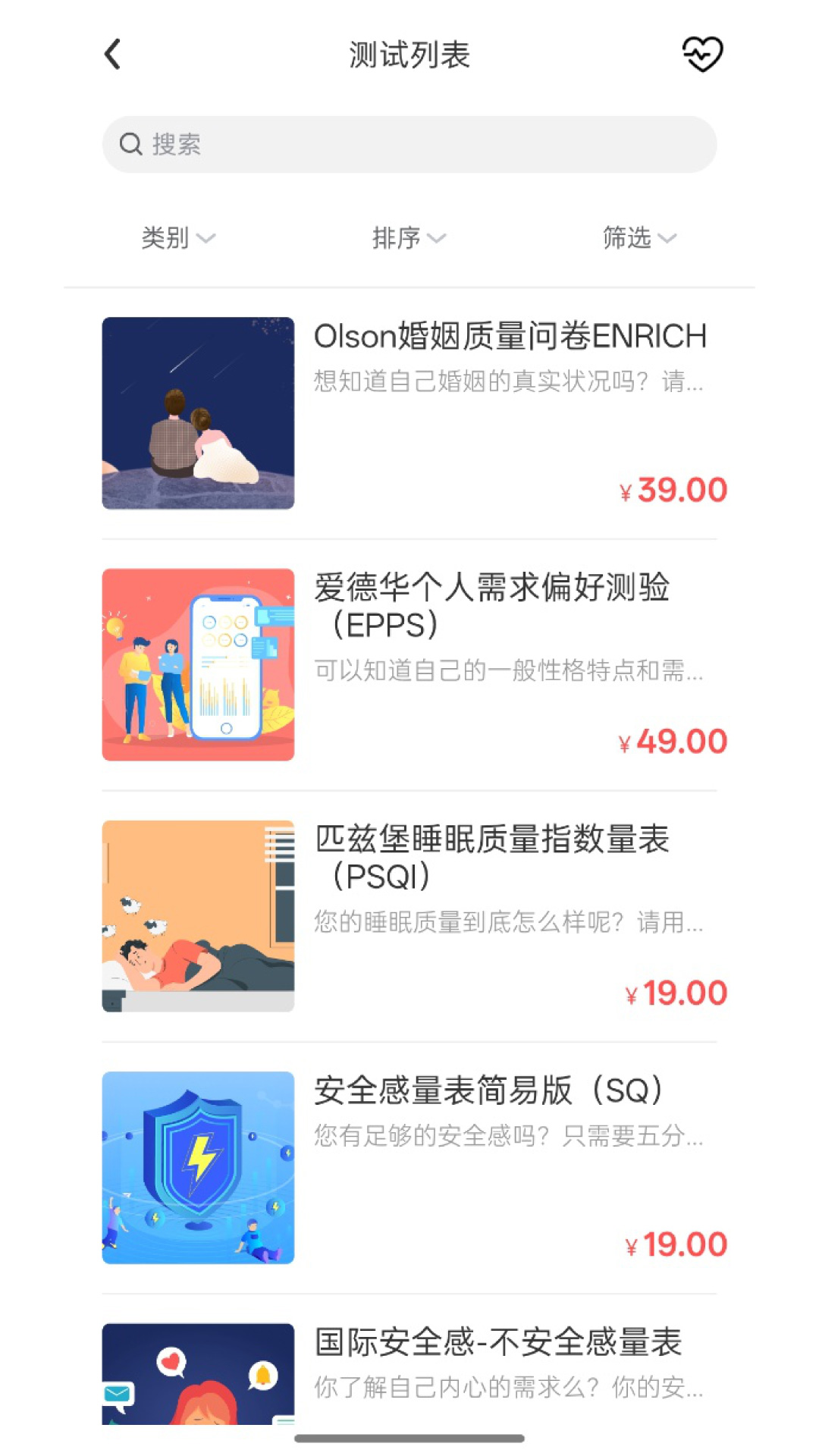
Task: Select 国际安全感-不安全感量表 entry
Action: [x=498, y=1344]
